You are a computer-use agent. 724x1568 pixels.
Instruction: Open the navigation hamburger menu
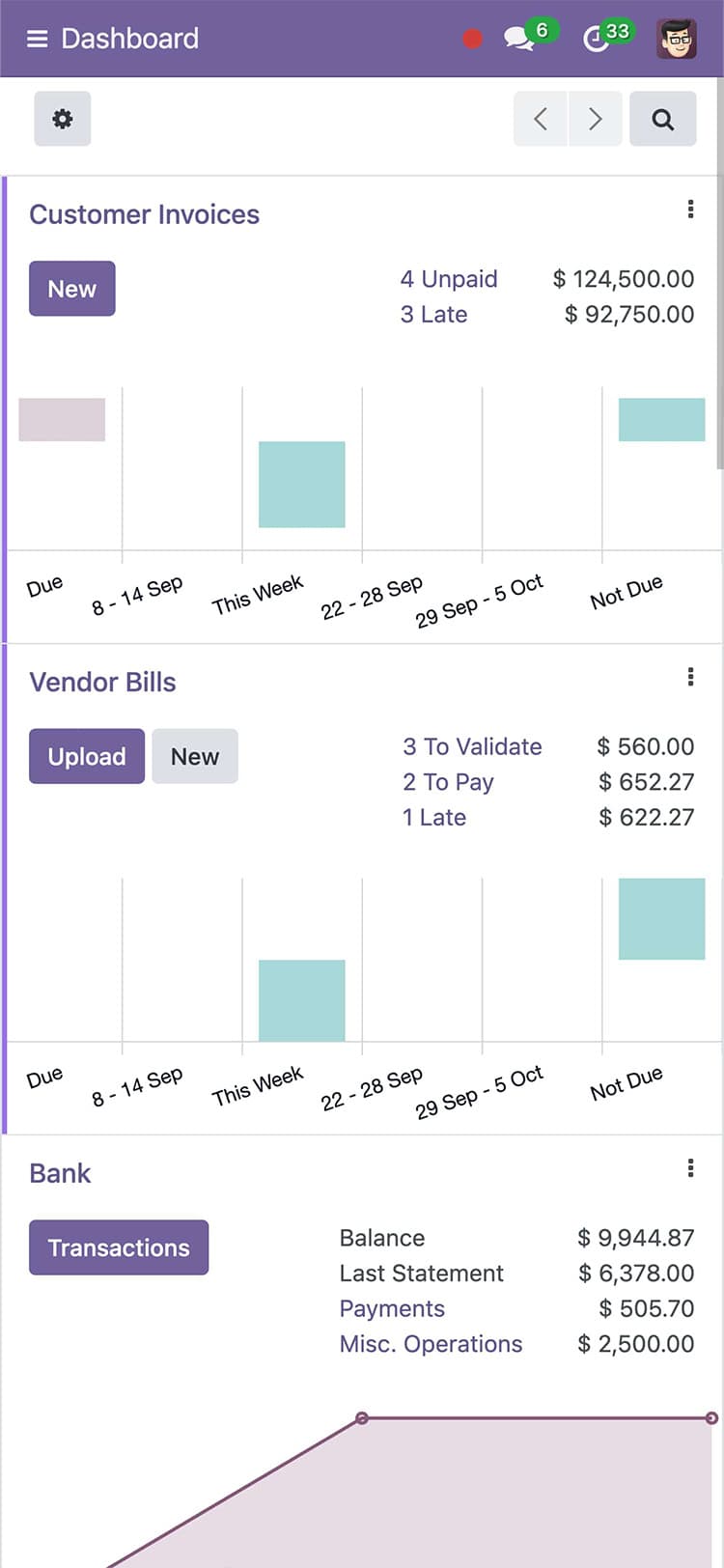click(38, 39)
